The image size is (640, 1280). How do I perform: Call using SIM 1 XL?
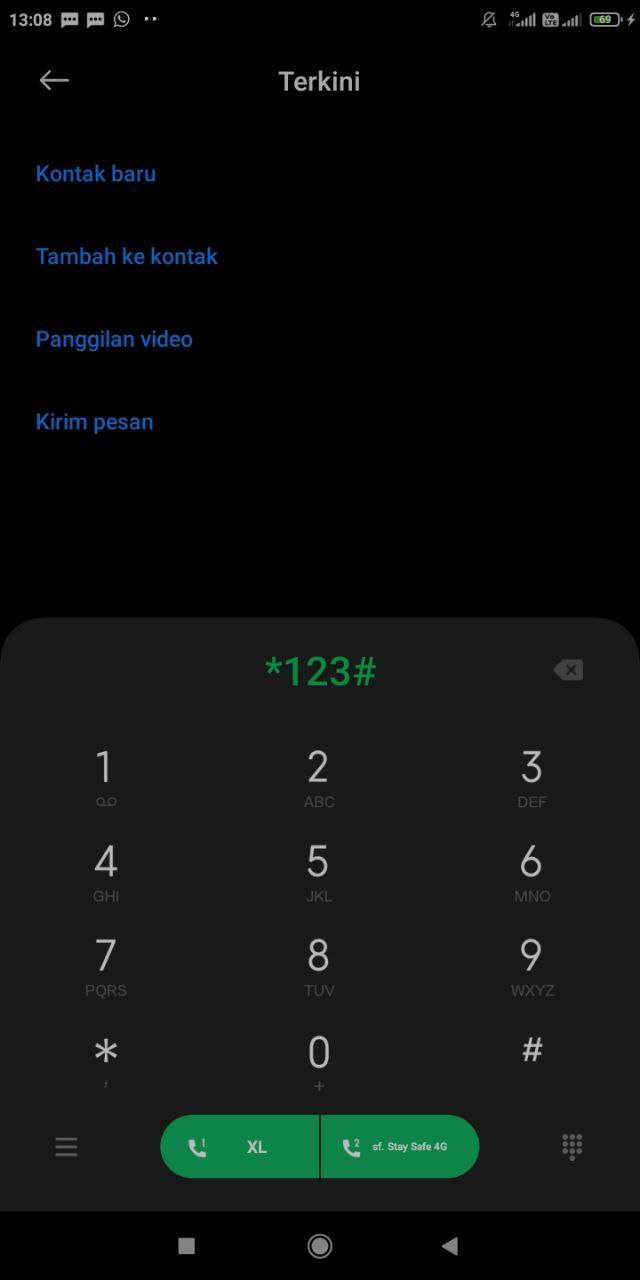[240, 1147]
